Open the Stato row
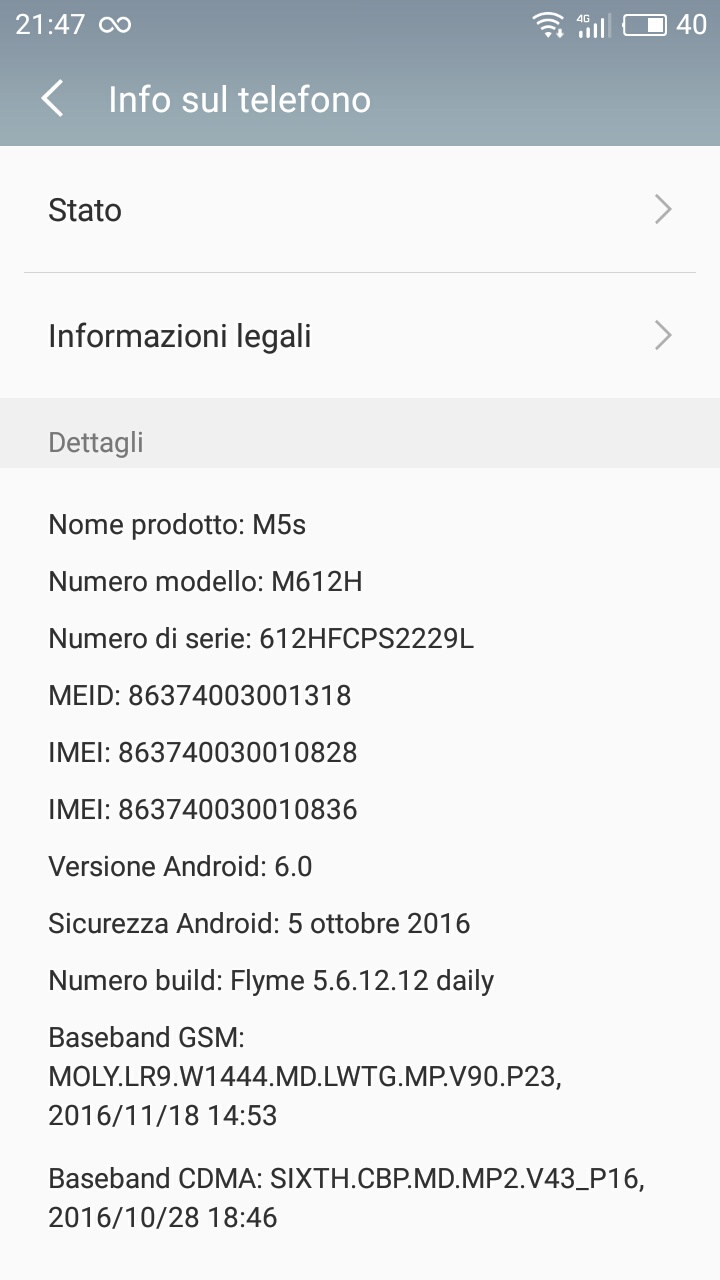The width and height of the screenshot is (720, 1280). [360, 210]
